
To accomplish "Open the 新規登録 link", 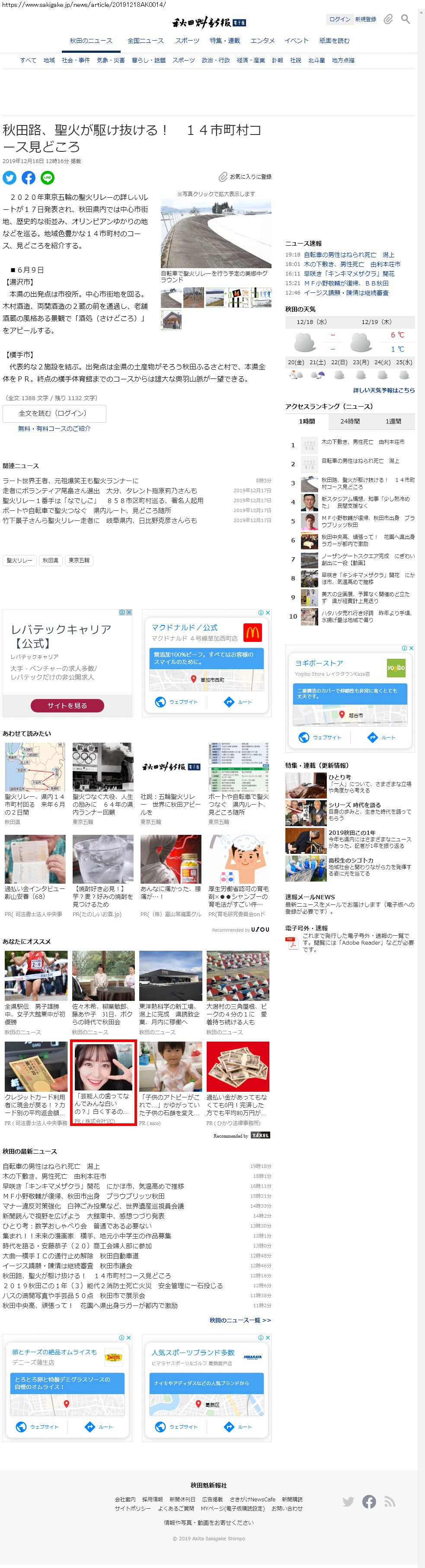I will tap(365, 19).
